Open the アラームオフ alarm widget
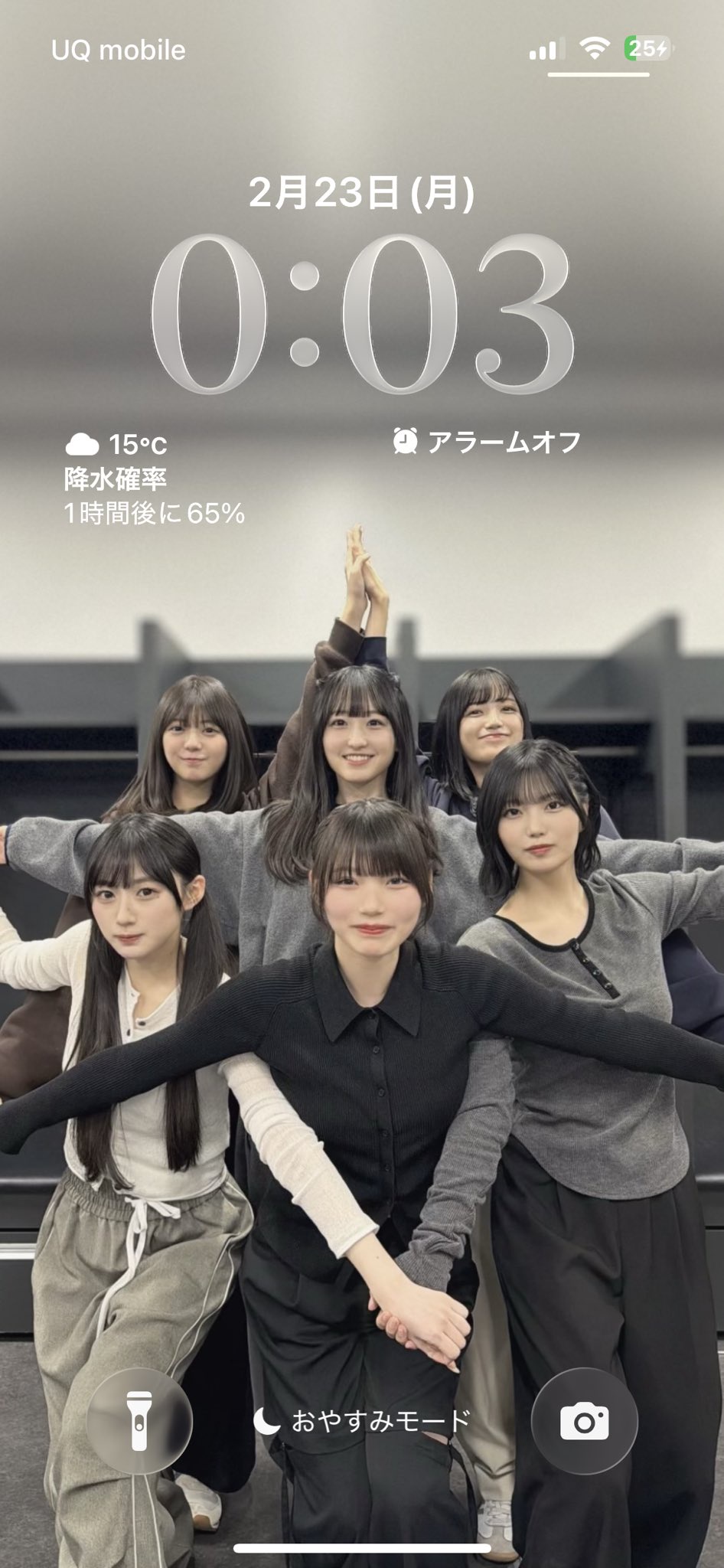This screenshot has width=724, height=1568. tap(487, 442)
